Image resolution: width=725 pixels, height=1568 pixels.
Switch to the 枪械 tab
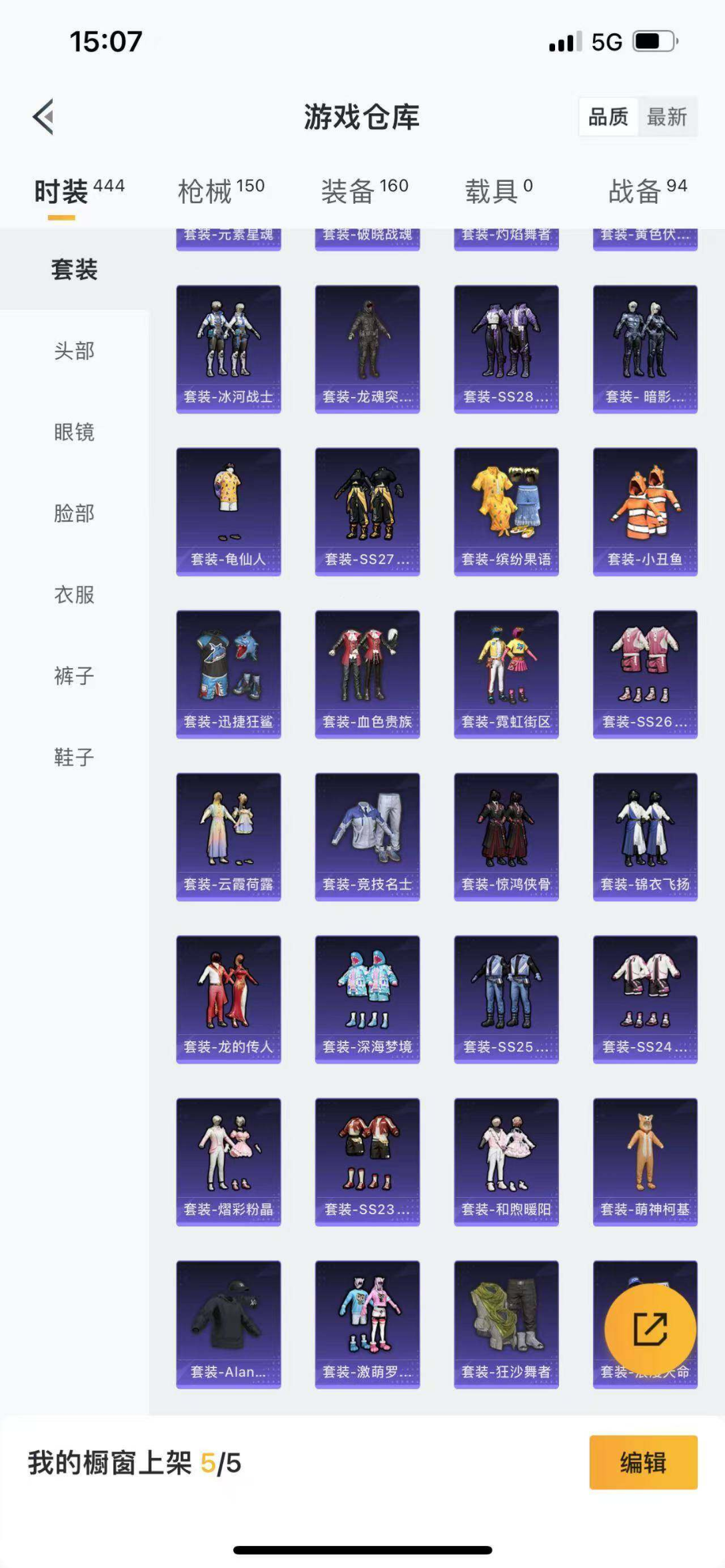[x=221, y=191]
